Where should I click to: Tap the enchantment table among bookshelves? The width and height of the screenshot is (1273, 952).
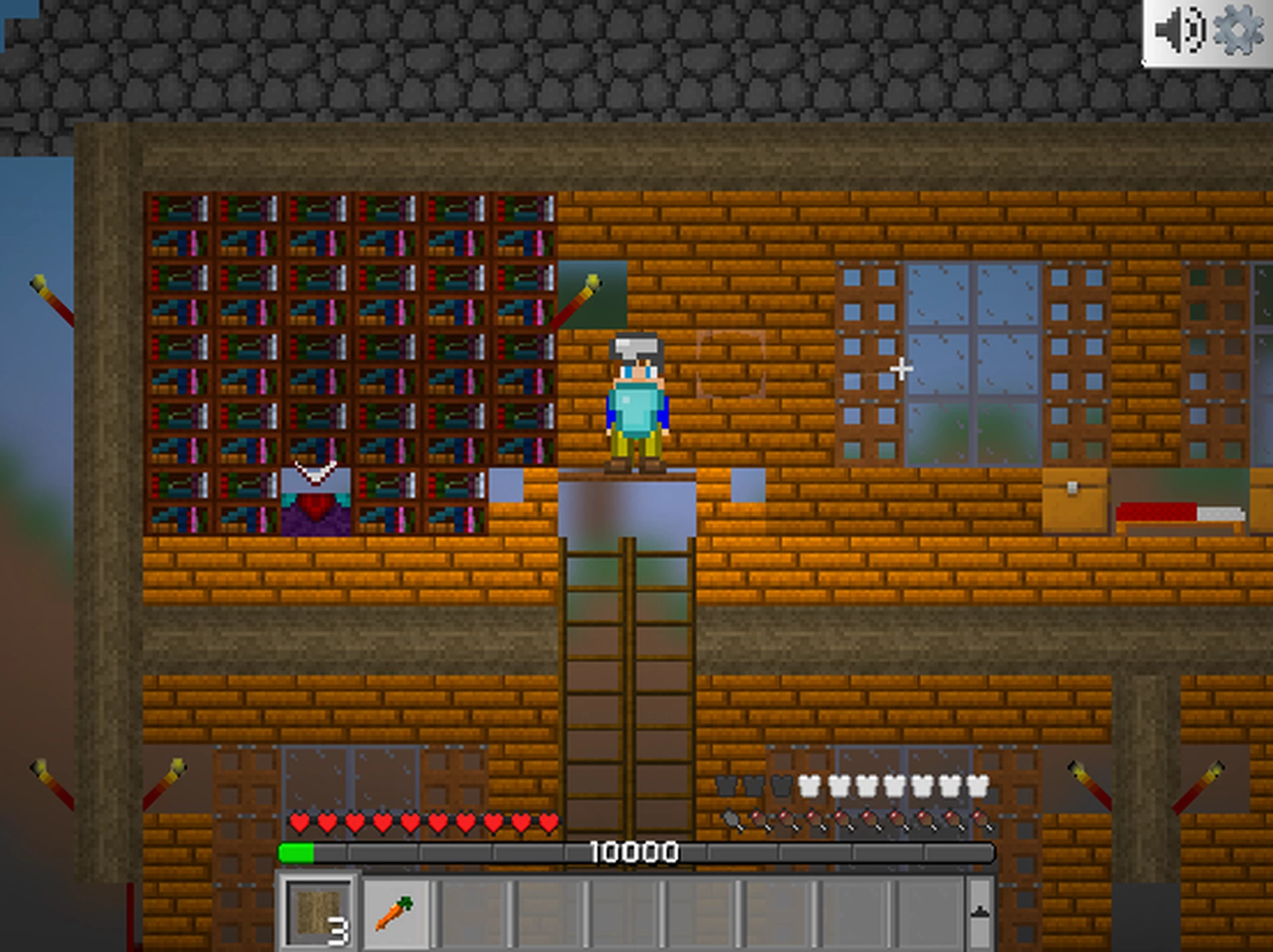pyautogui.click(x=316, y=502)
